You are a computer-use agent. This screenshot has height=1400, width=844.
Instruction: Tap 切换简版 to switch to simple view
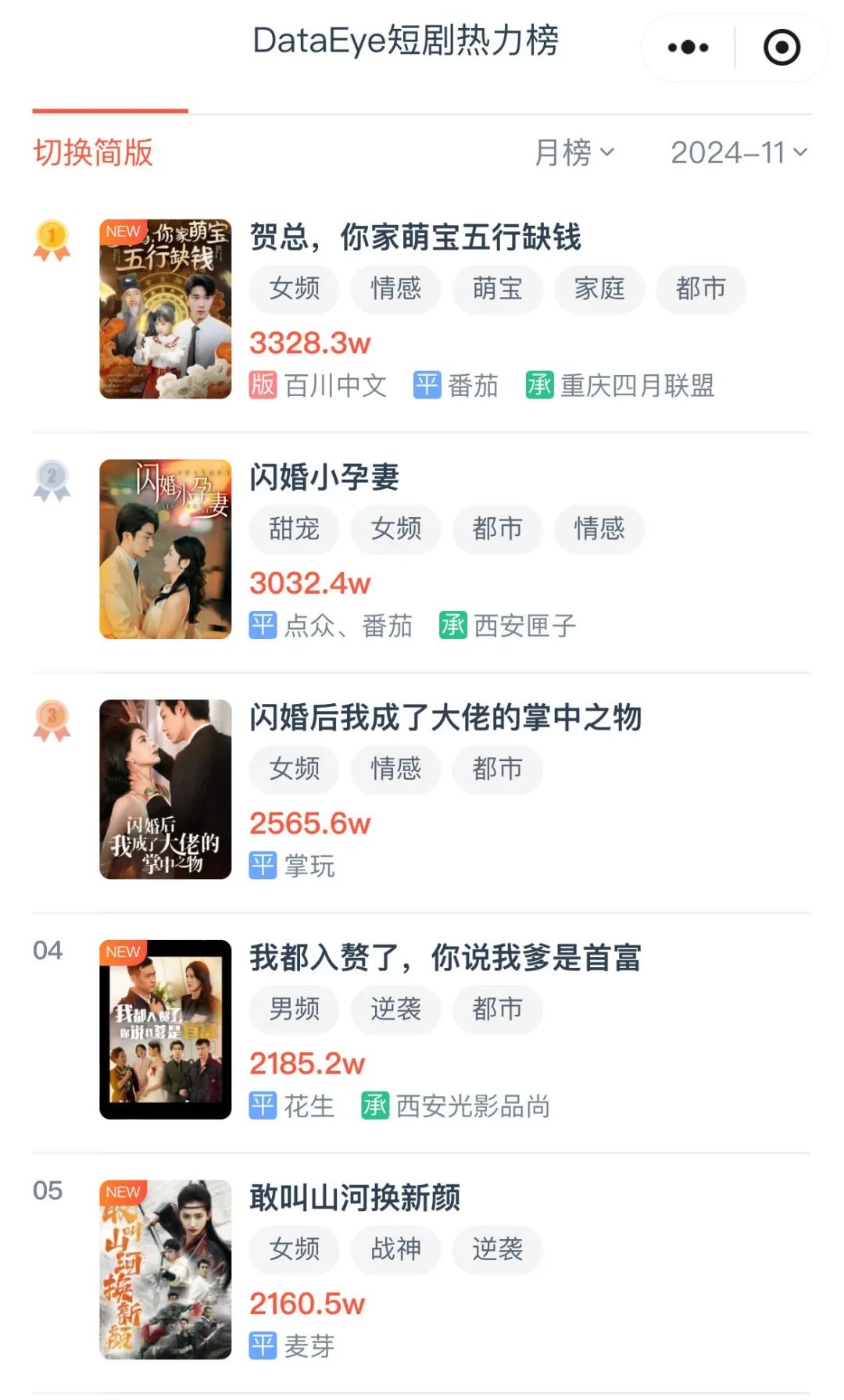[x=93, y=152]
